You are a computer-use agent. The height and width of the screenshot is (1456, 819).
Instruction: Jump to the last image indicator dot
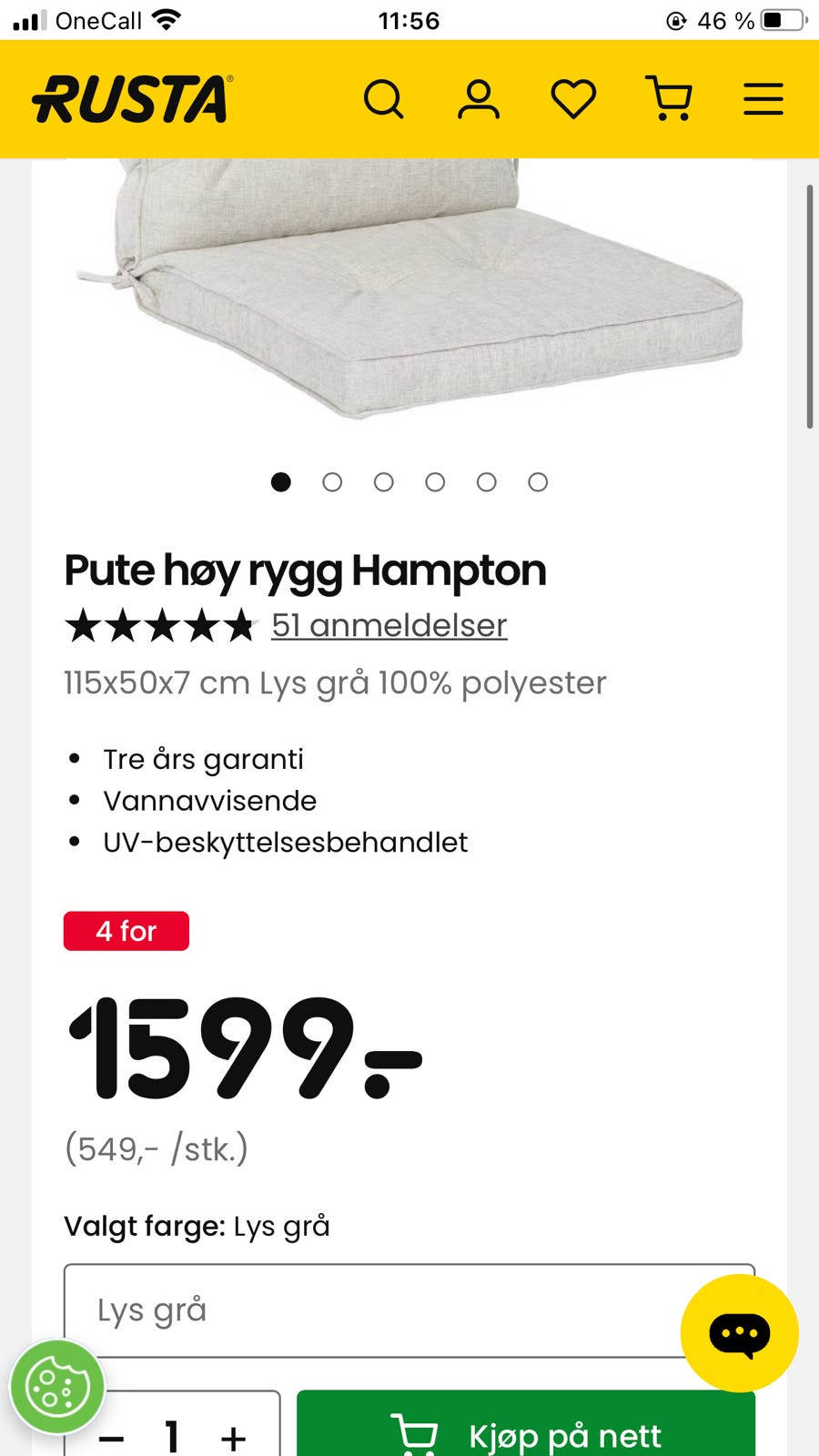tap(538, 482)
